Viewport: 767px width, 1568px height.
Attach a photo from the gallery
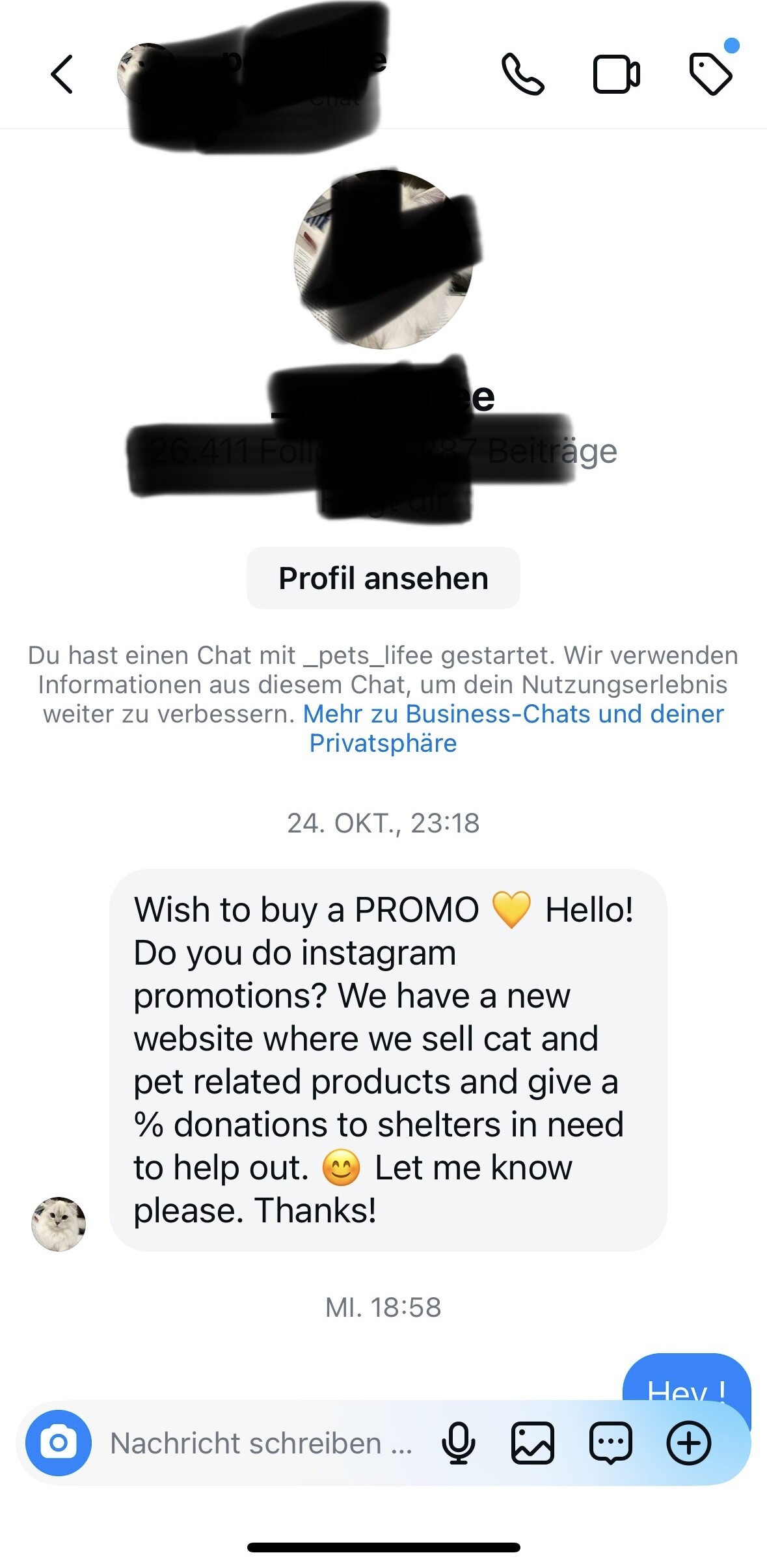click(x=533, y=1443)
